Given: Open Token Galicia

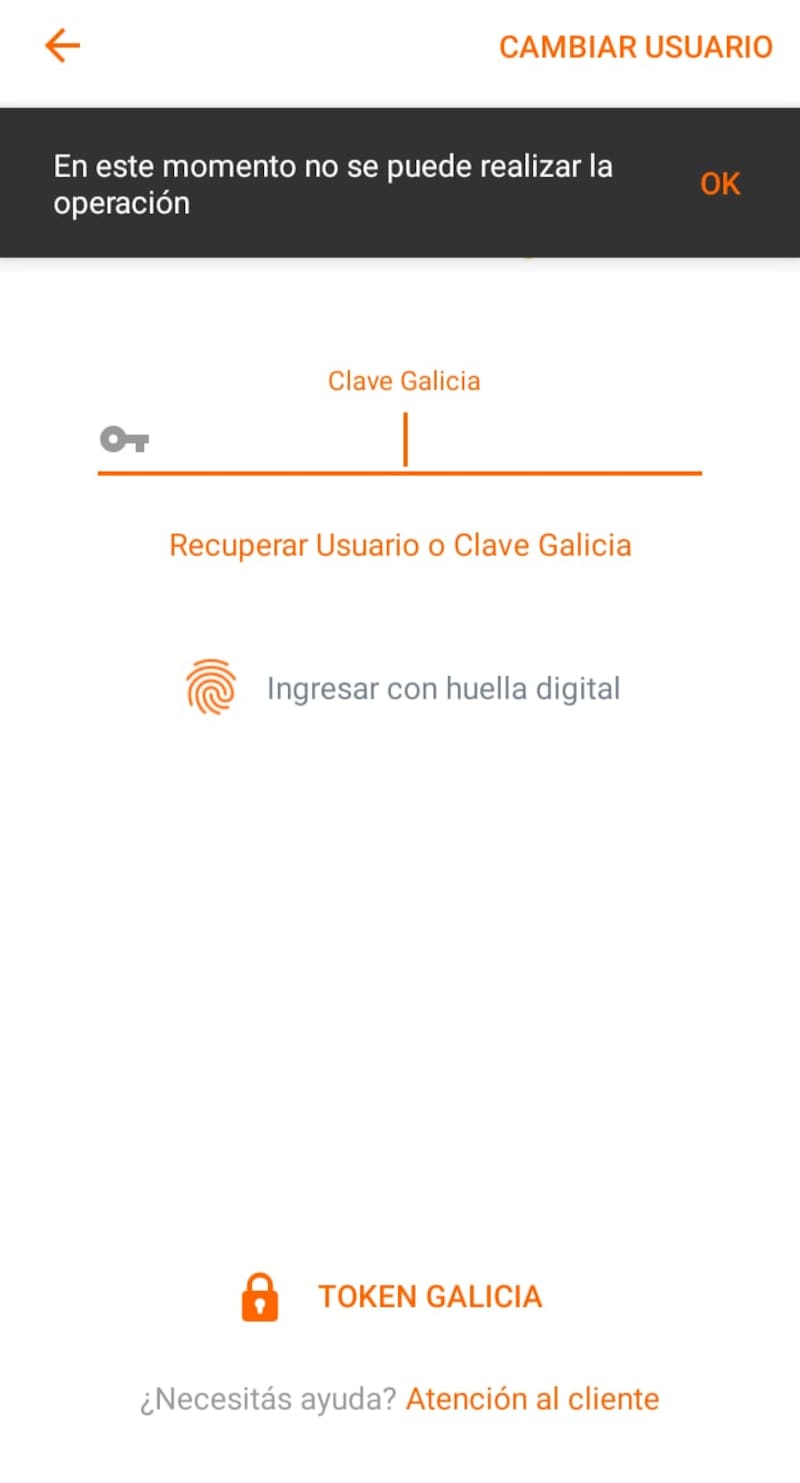Looking at the screenshot, I should (x=392, y=1297).
